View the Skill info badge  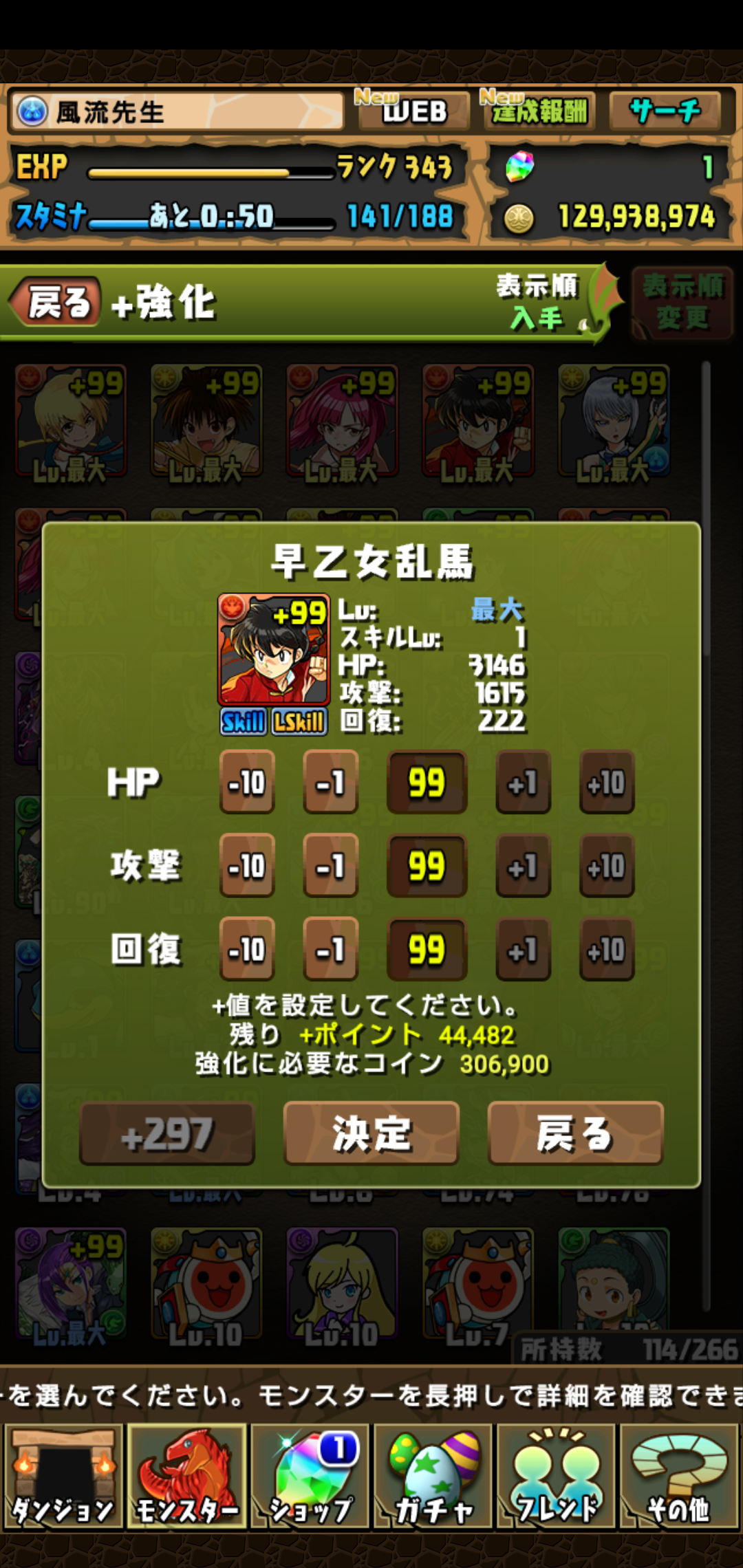(x=243, y=721)
